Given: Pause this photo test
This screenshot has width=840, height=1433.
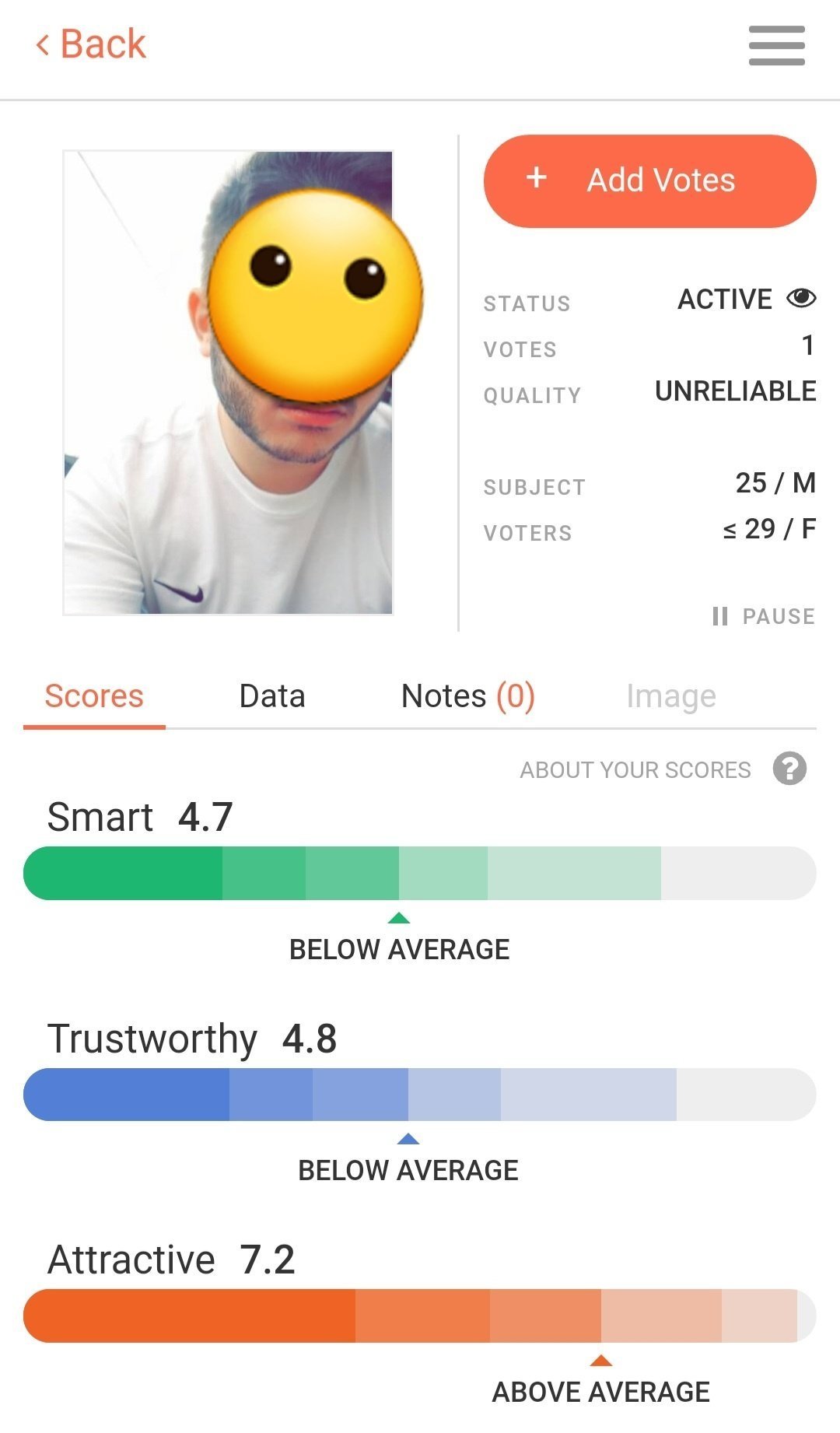Looking at the screenshot, I should [x=763, y=616].
